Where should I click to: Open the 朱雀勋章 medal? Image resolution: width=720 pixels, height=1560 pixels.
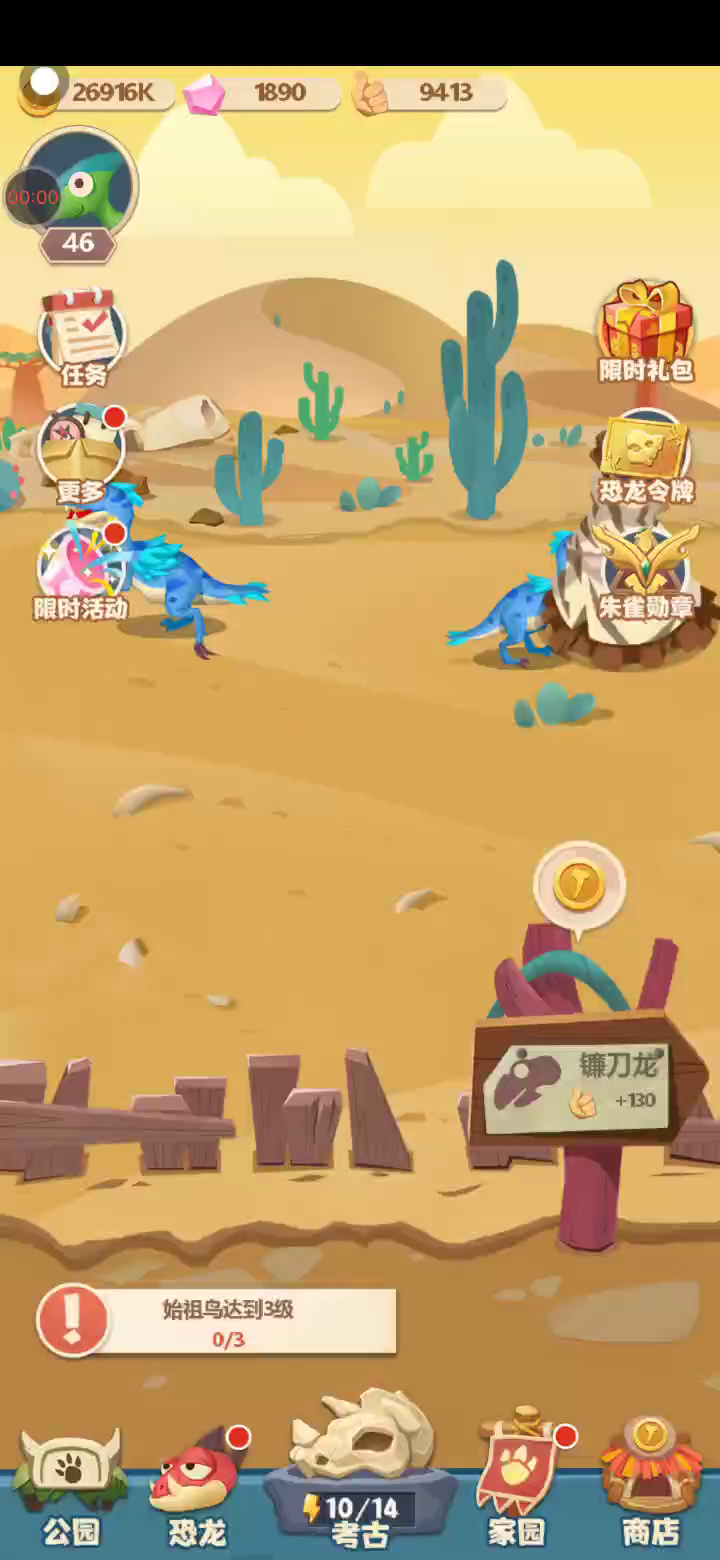pos(646,570)
